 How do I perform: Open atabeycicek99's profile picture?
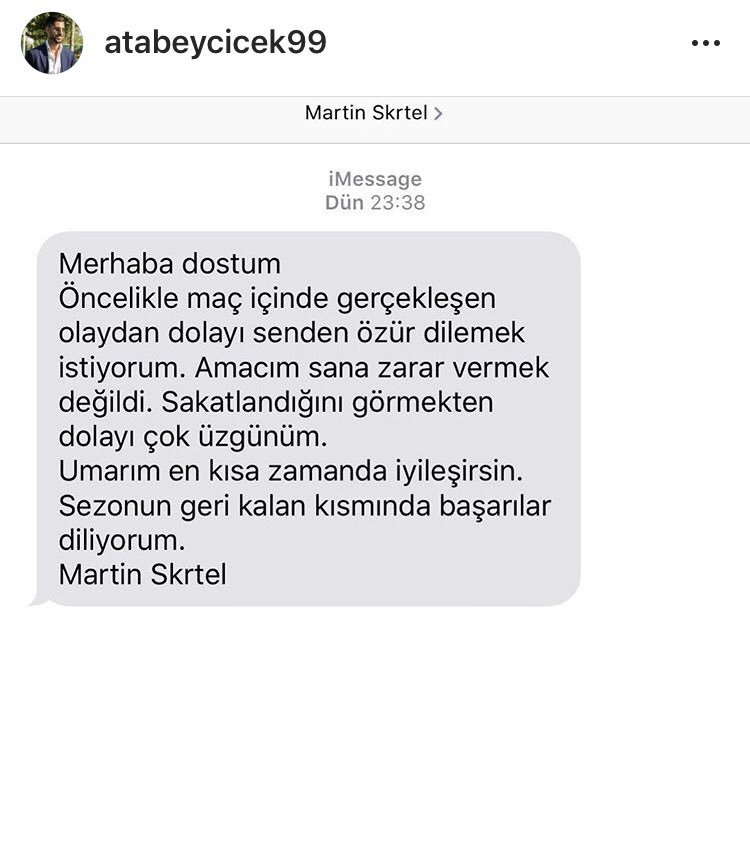click(52, 43)
